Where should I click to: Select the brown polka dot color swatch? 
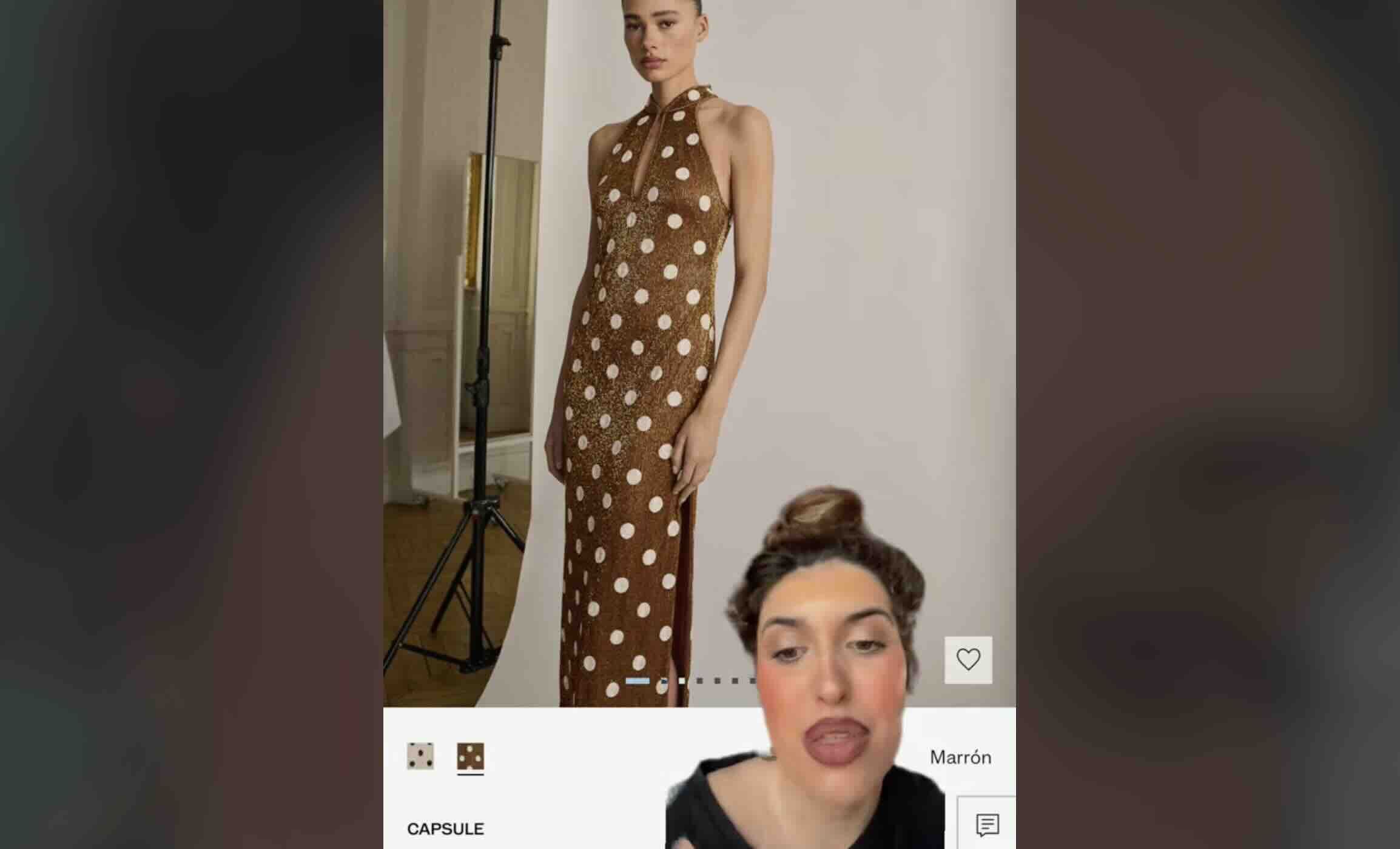470,756
